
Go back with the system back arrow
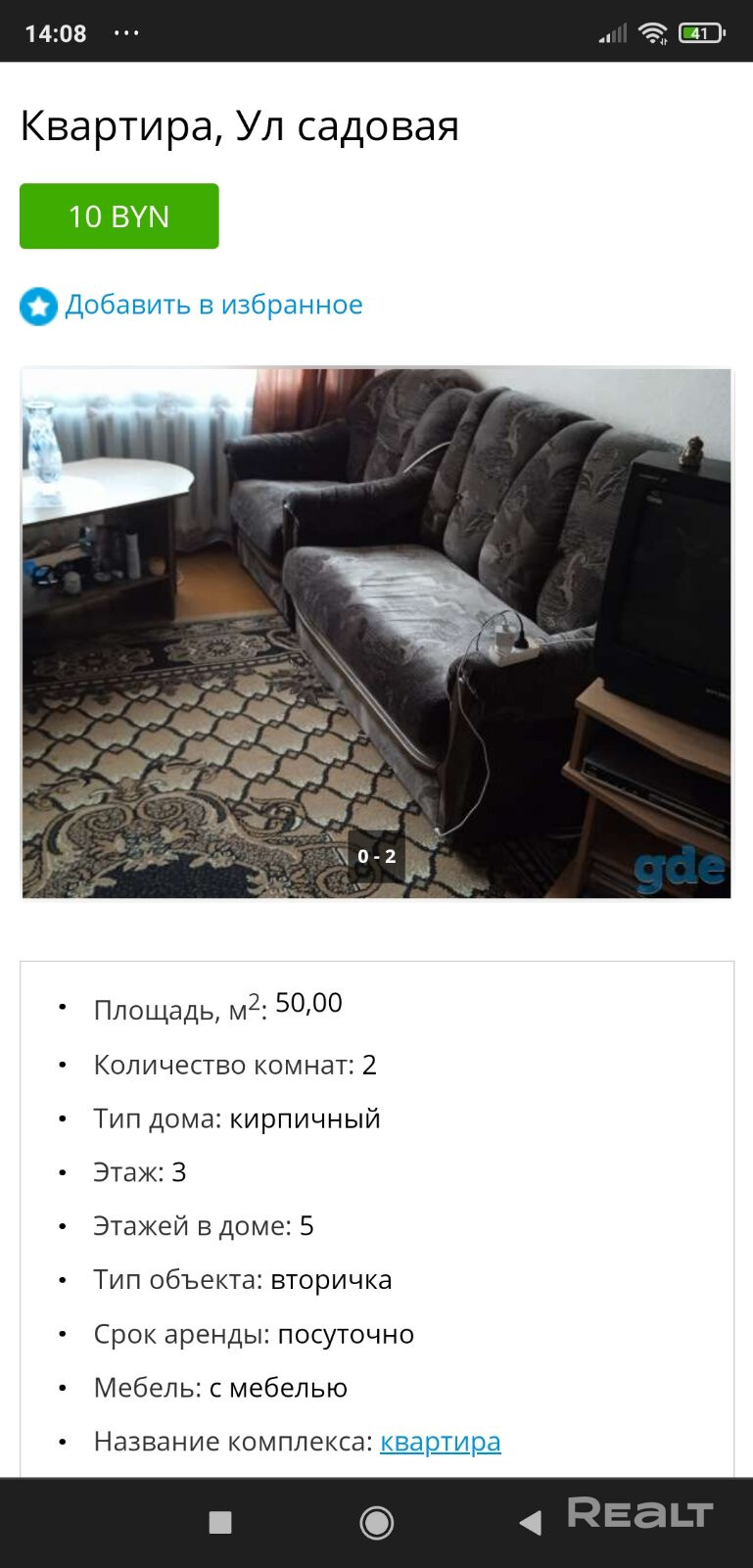pos(530,1522)
